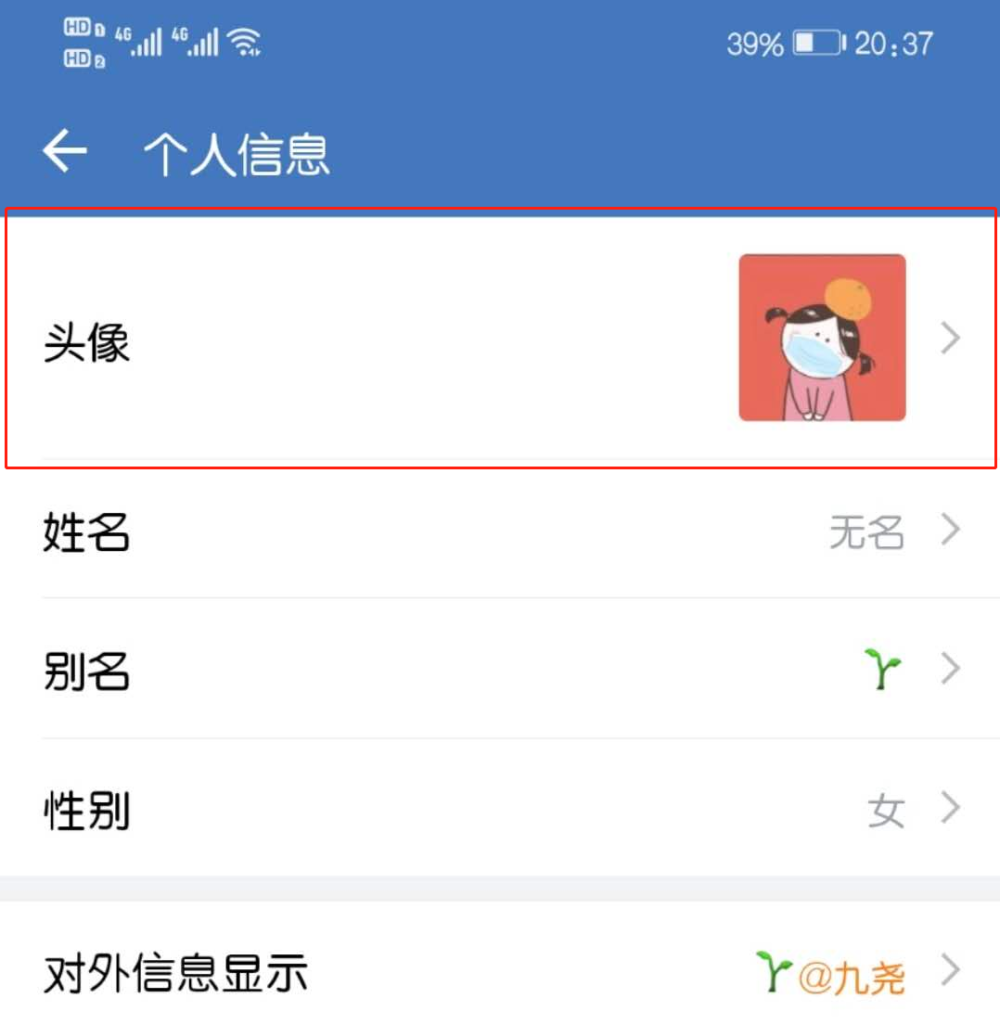The image size is (1000, 1024).
Task: Go back using the top-left arrow
Action: tap(65, 153)
